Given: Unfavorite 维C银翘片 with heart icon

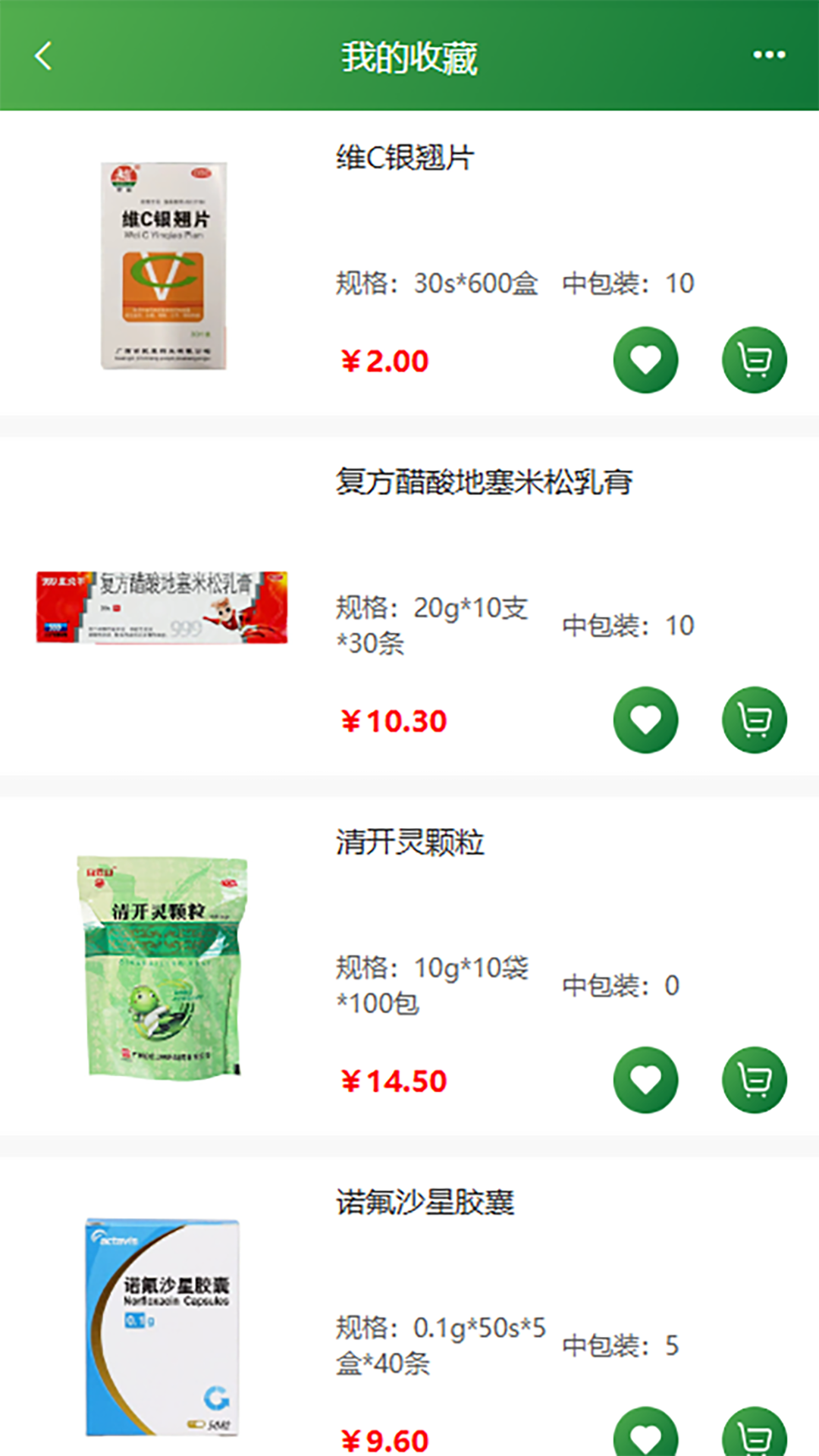Looking at the screenshot, I should (645, 360).
